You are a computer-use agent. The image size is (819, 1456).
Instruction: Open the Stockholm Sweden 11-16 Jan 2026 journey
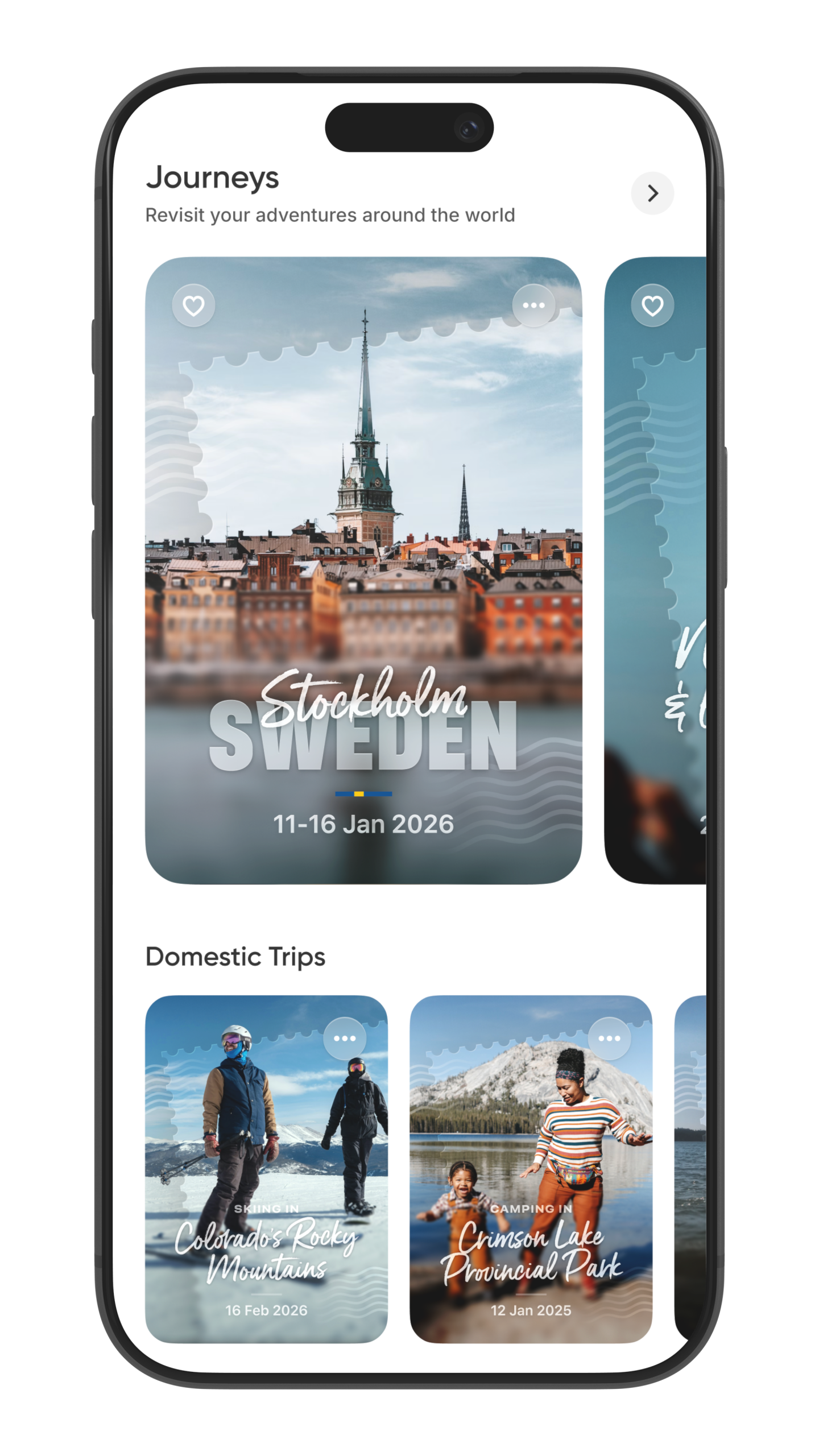click(x=363, y=570)
